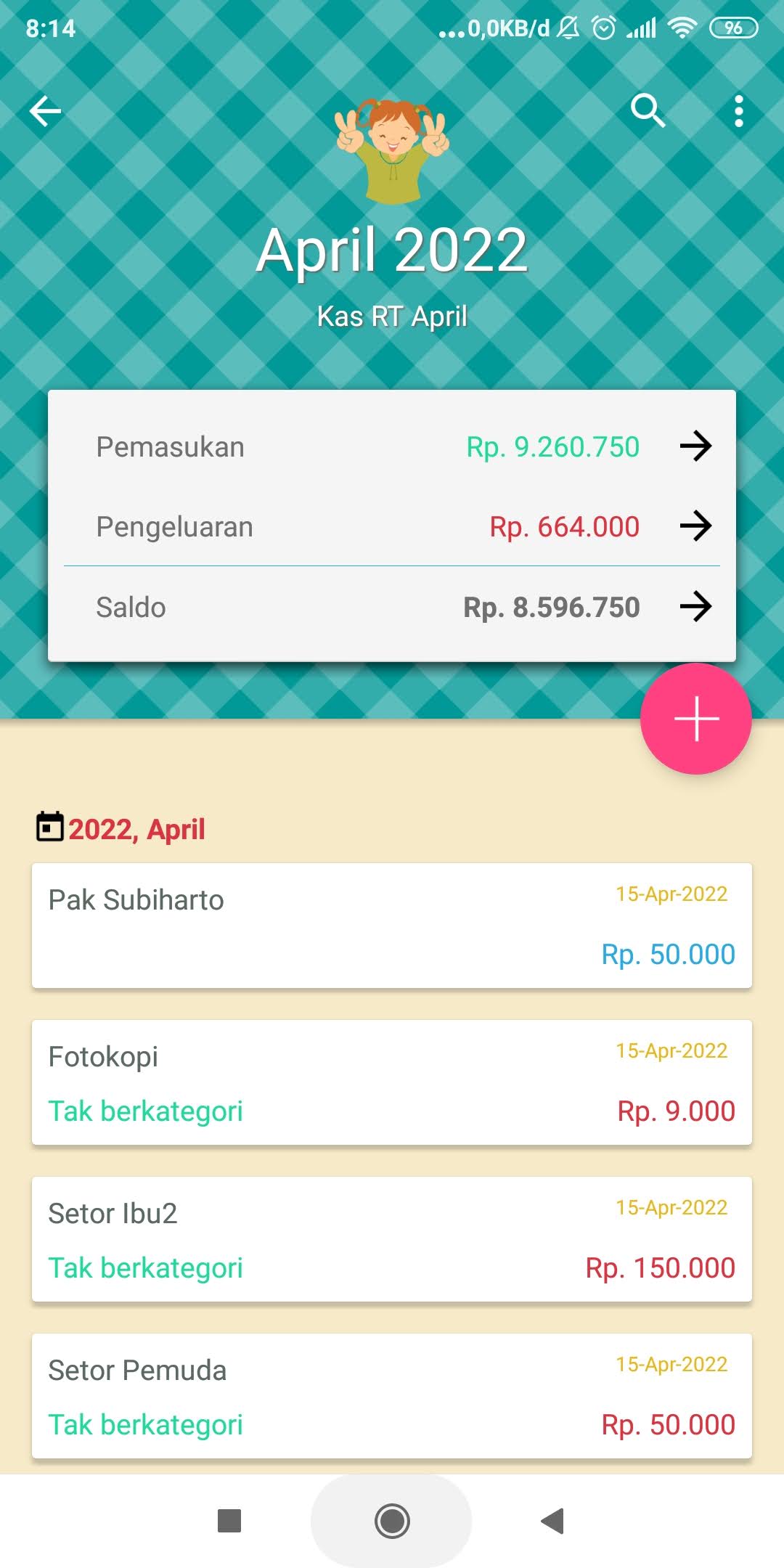The image size is (784, 1568).
Task: Open the Setor Ibu2 transaction
Action: (x=392, y=1239)
